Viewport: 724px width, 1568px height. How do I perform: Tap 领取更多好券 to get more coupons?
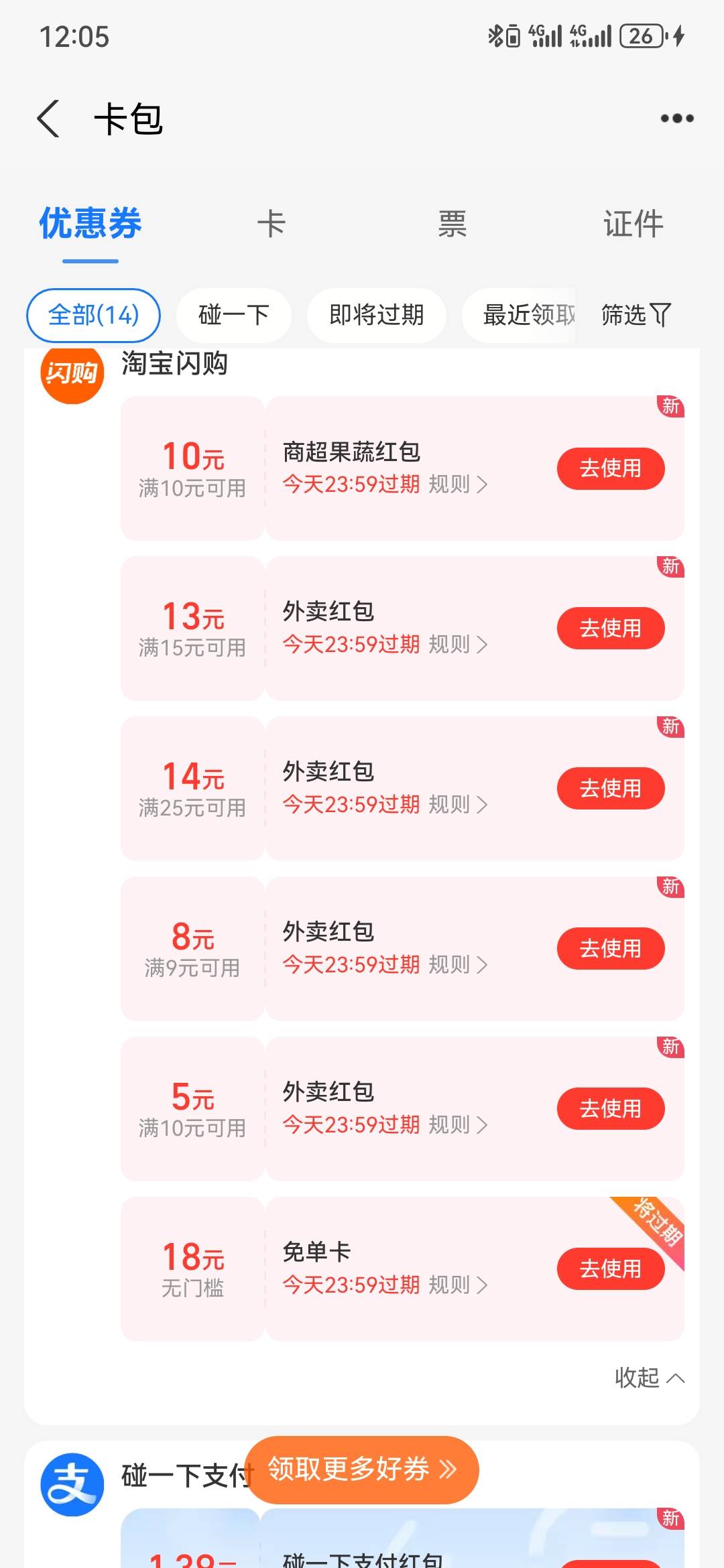pos(362,1469)
